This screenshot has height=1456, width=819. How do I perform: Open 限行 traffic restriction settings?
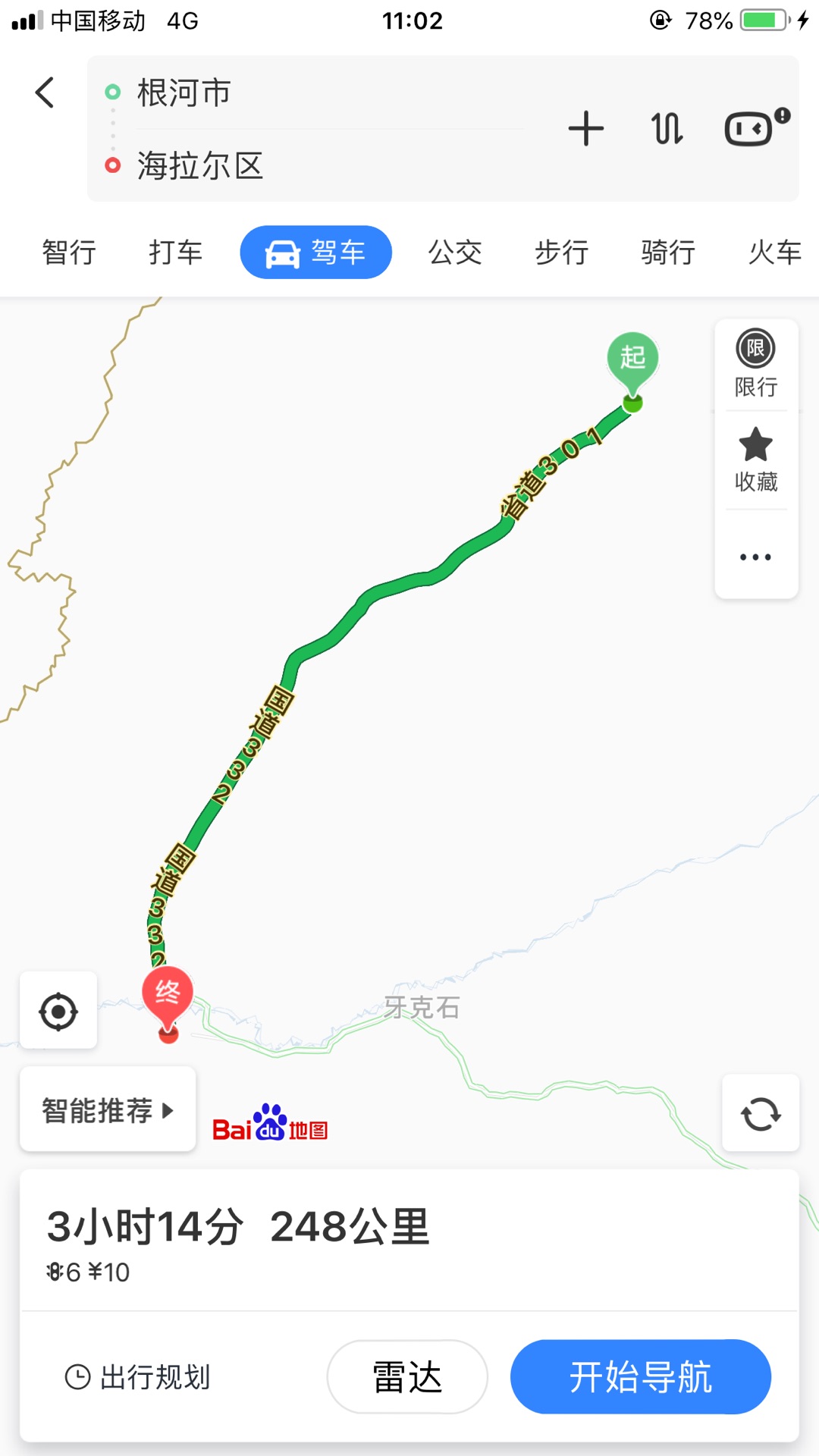click(756, 364)
